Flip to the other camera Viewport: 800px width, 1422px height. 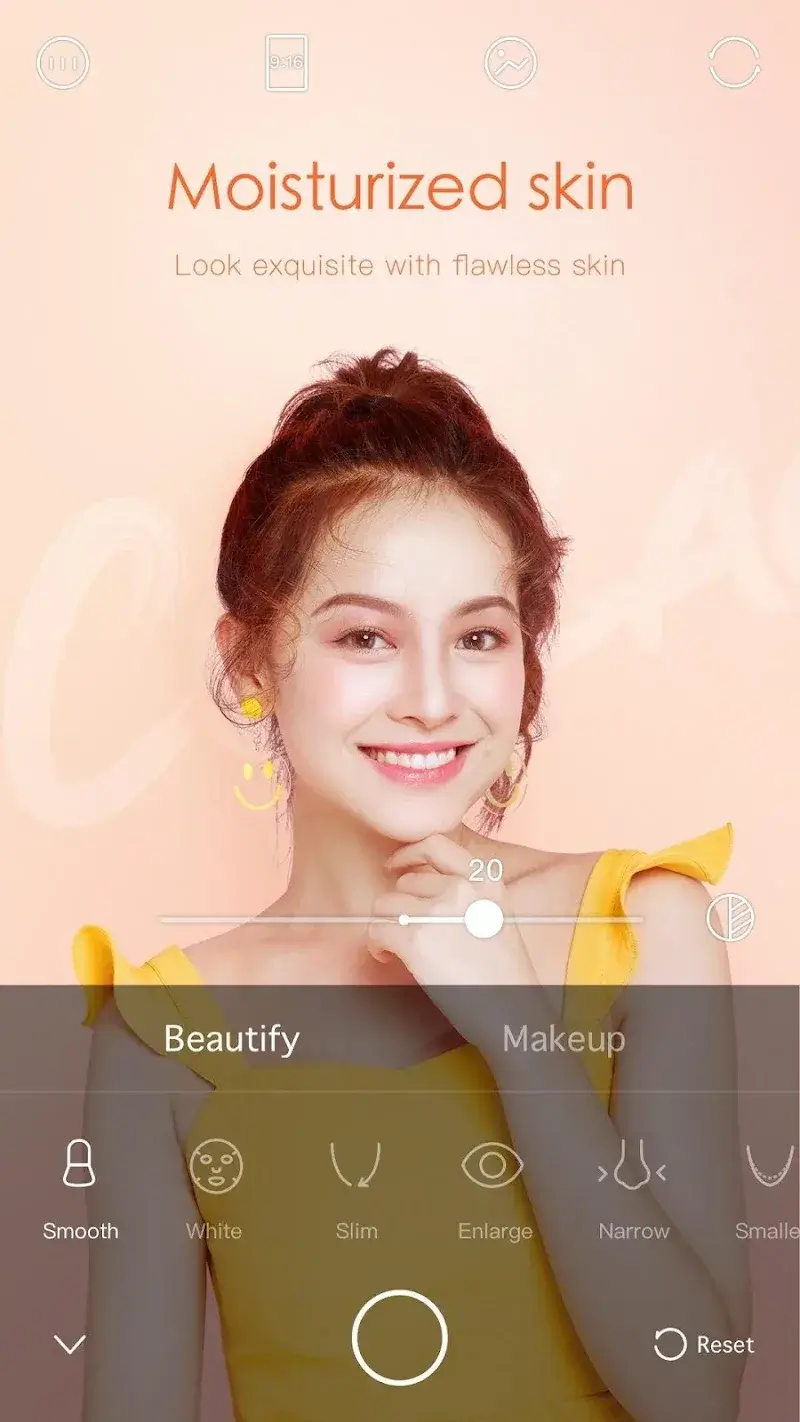pos(734,63)
